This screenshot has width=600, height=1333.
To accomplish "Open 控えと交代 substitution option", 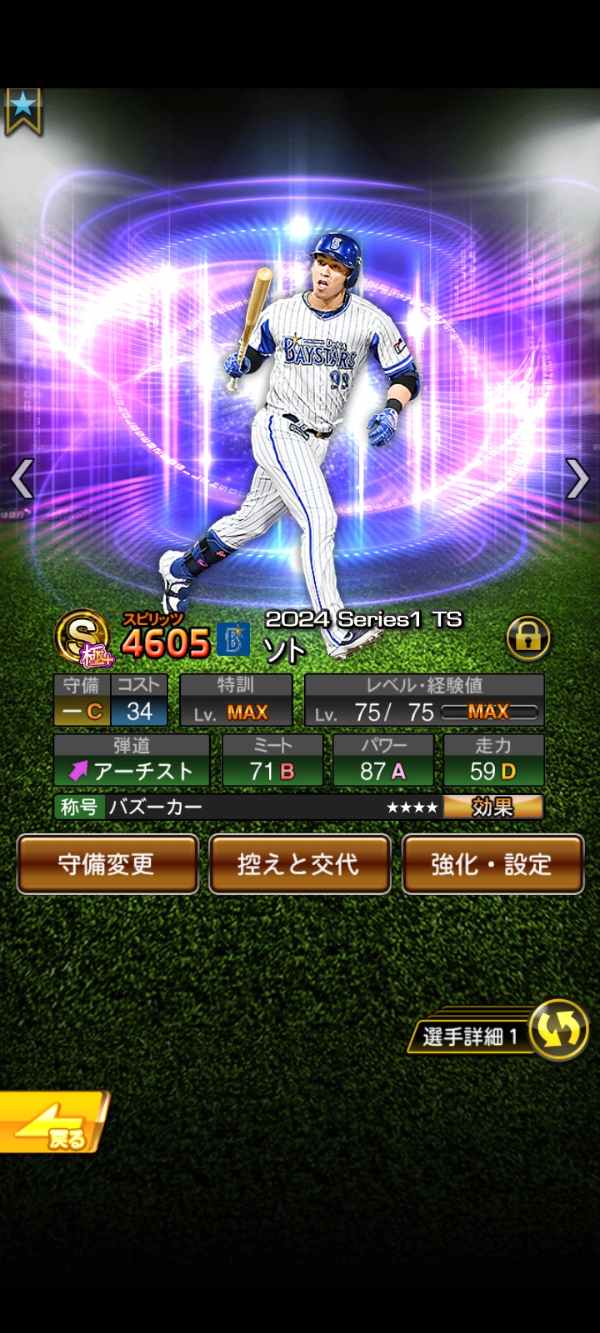I will pos(299,864).
